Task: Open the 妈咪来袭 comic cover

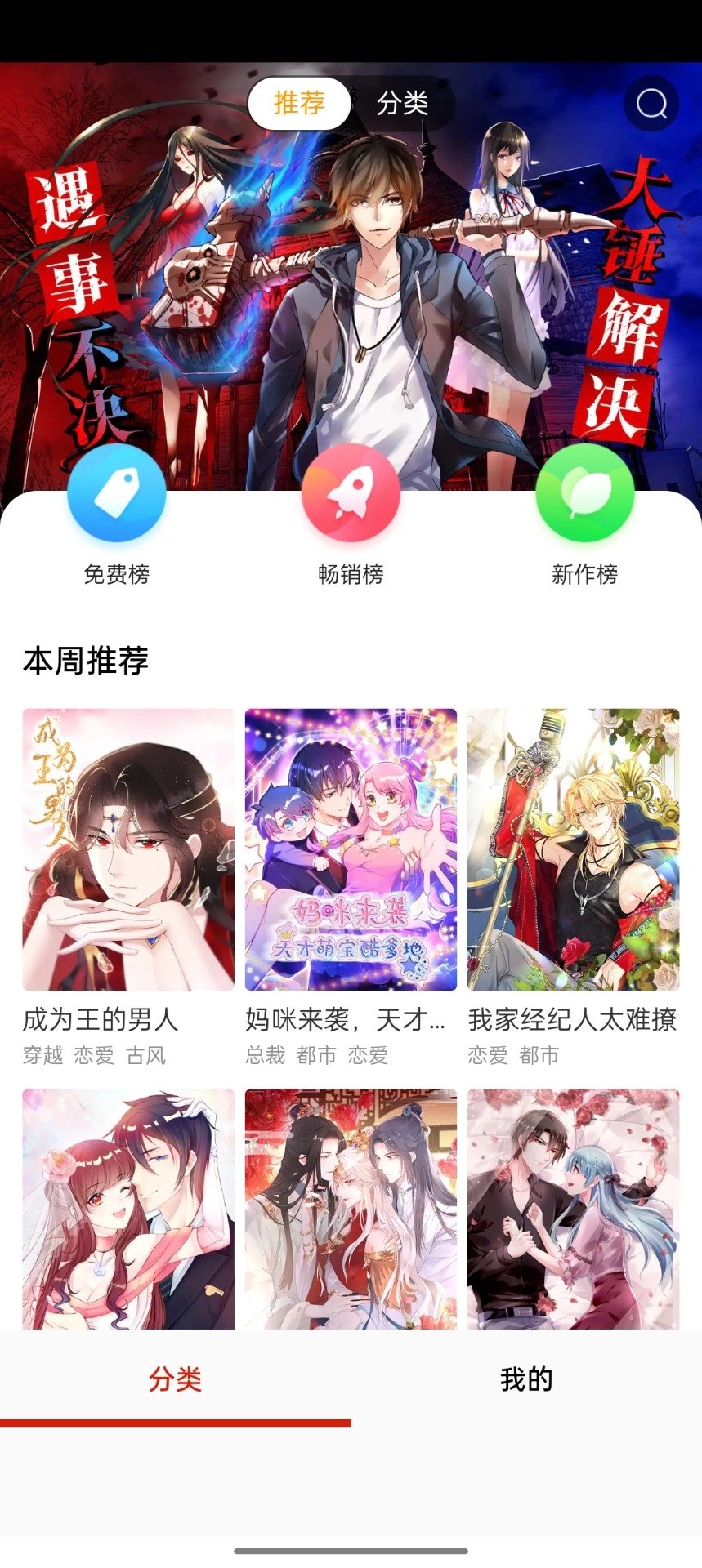Action: [351, 849]
